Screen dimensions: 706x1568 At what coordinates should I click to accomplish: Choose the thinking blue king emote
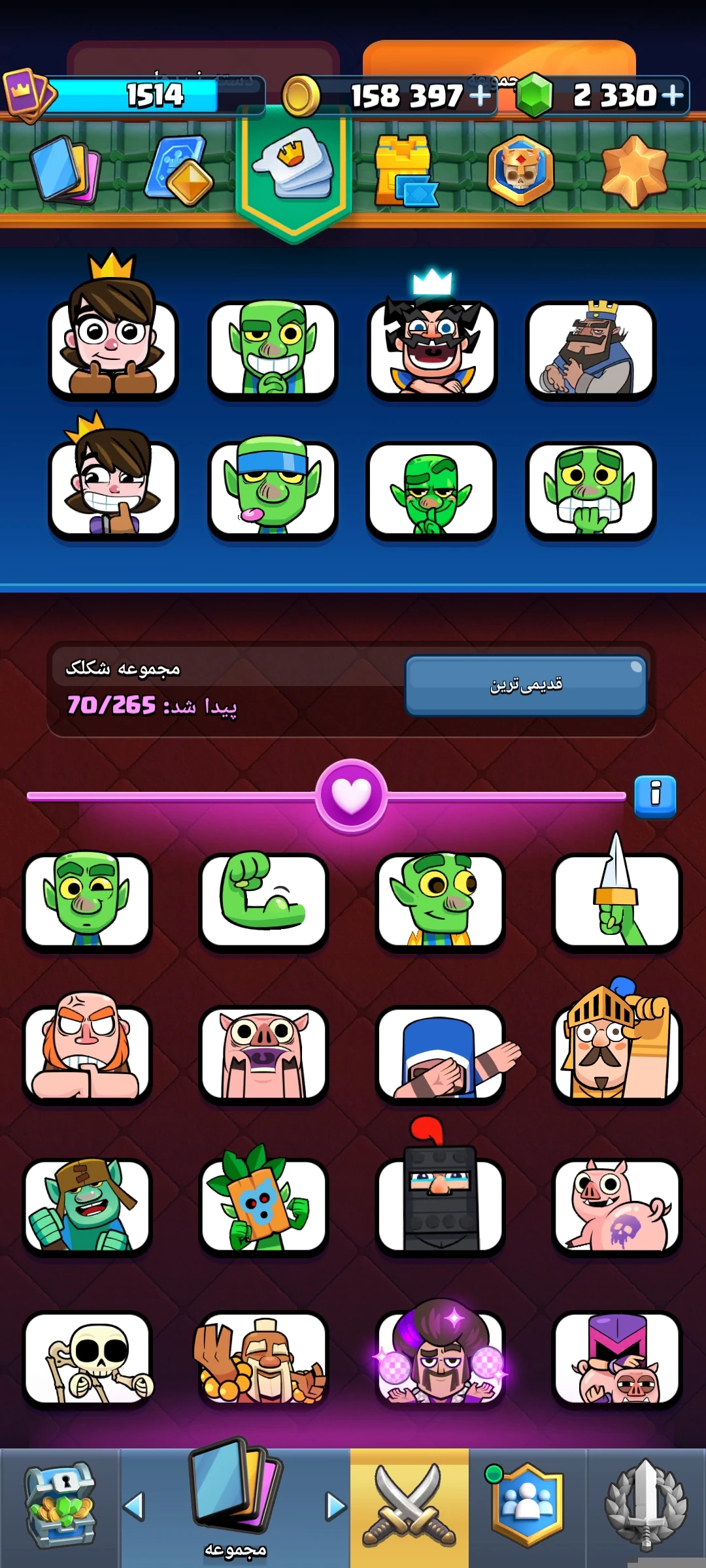coord(591,350)
